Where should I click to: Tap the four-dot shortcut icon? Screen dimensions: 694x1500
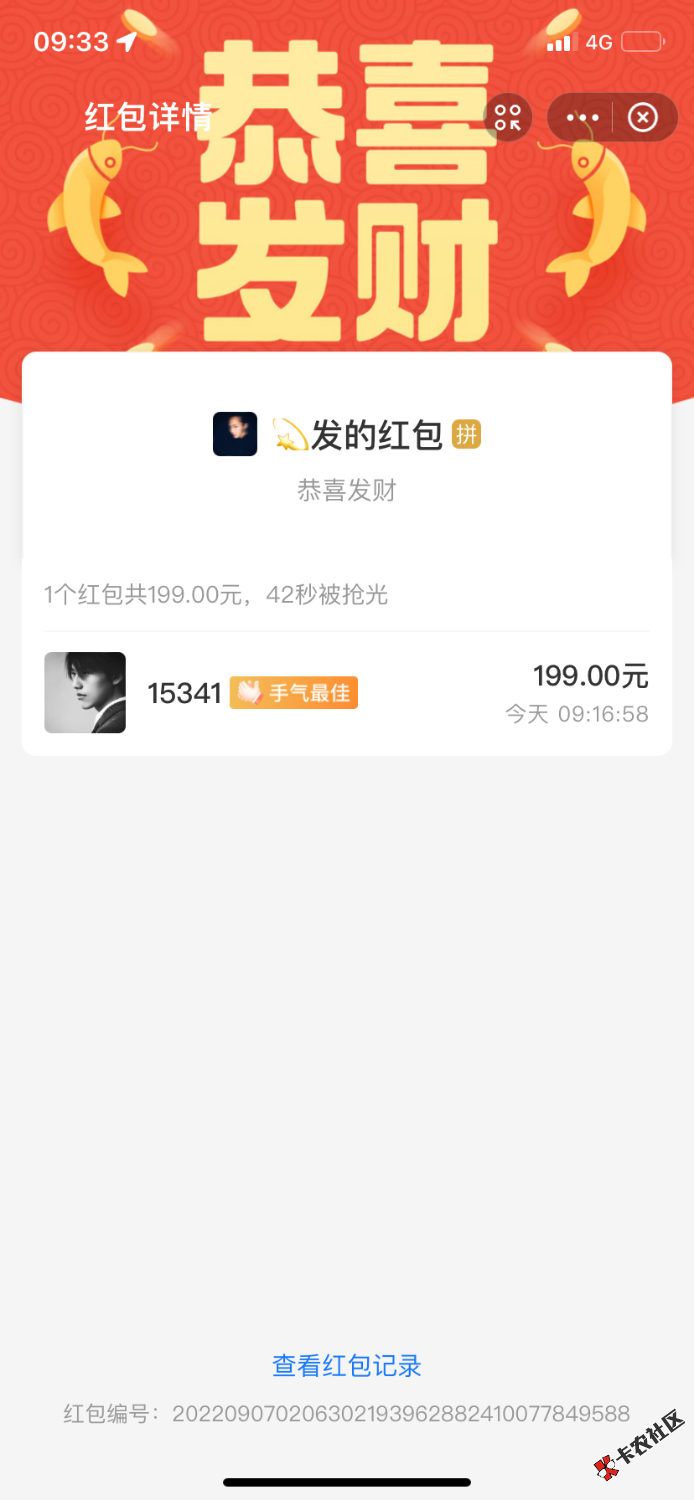pyautogui.click(x=507, y=118)
